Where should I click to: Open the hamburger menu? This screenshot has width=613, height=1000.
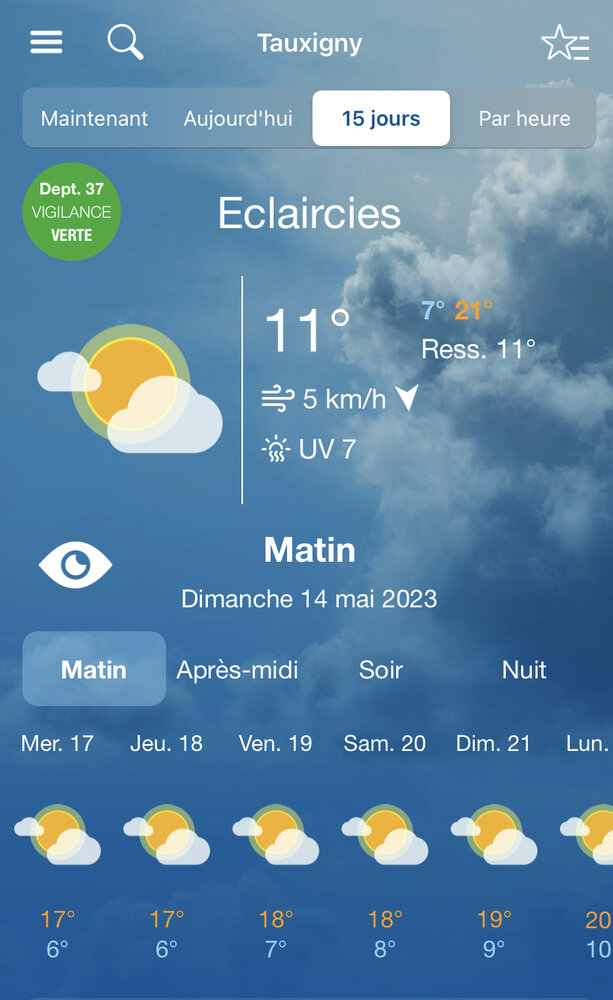click(46, 42)
